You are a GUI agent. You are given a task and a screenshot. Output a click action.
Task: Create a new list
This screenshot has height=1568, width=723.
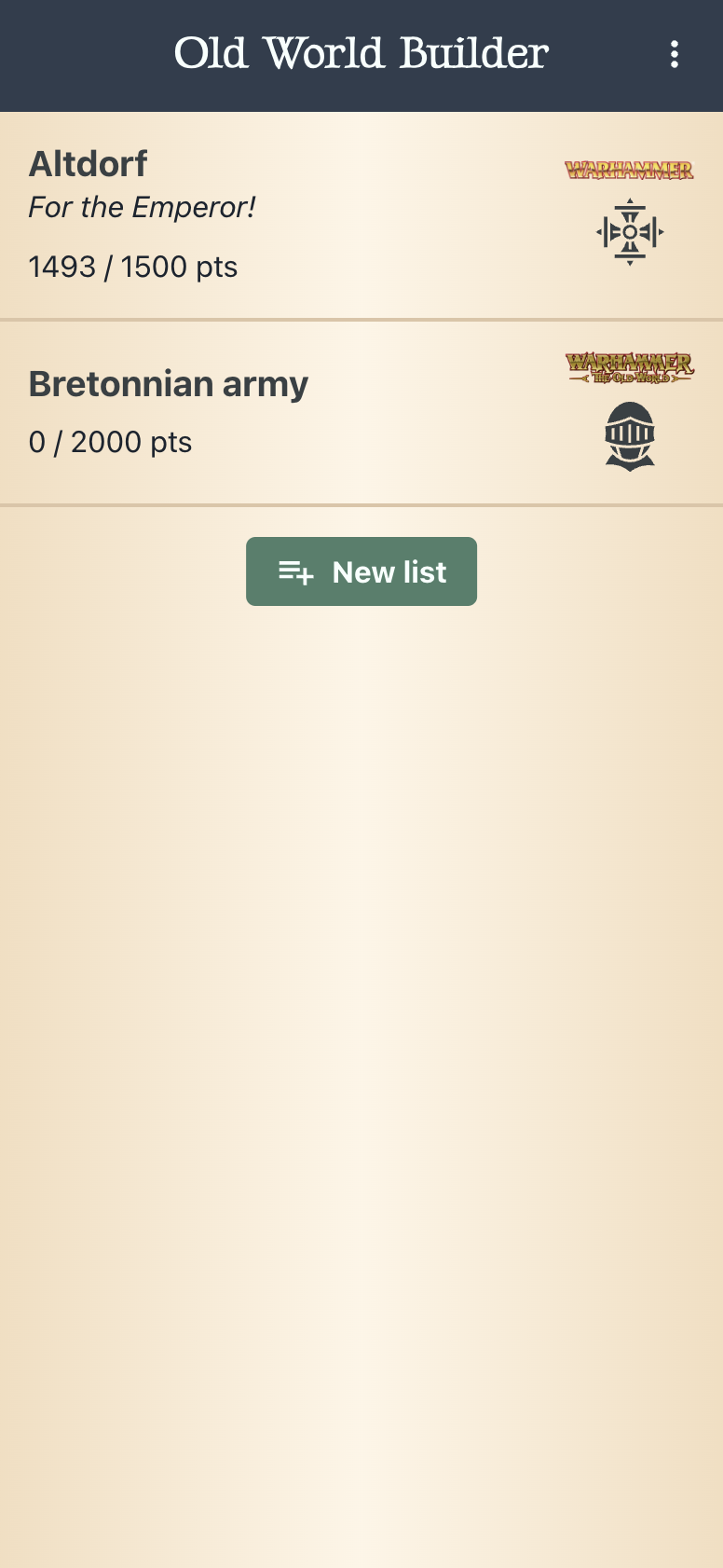[x=361, y=571]
